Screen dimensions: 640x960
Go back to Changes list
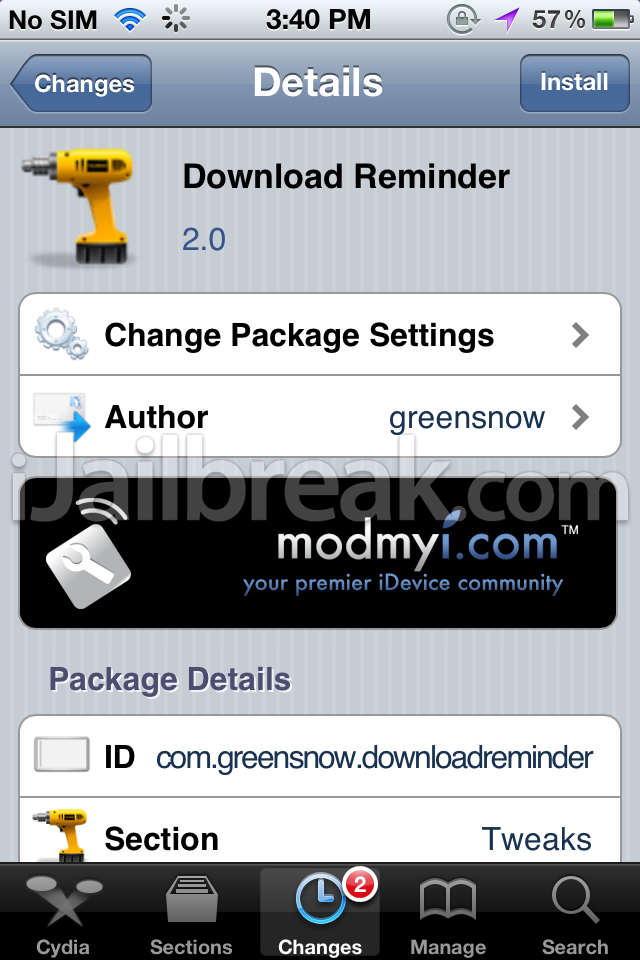84,84
